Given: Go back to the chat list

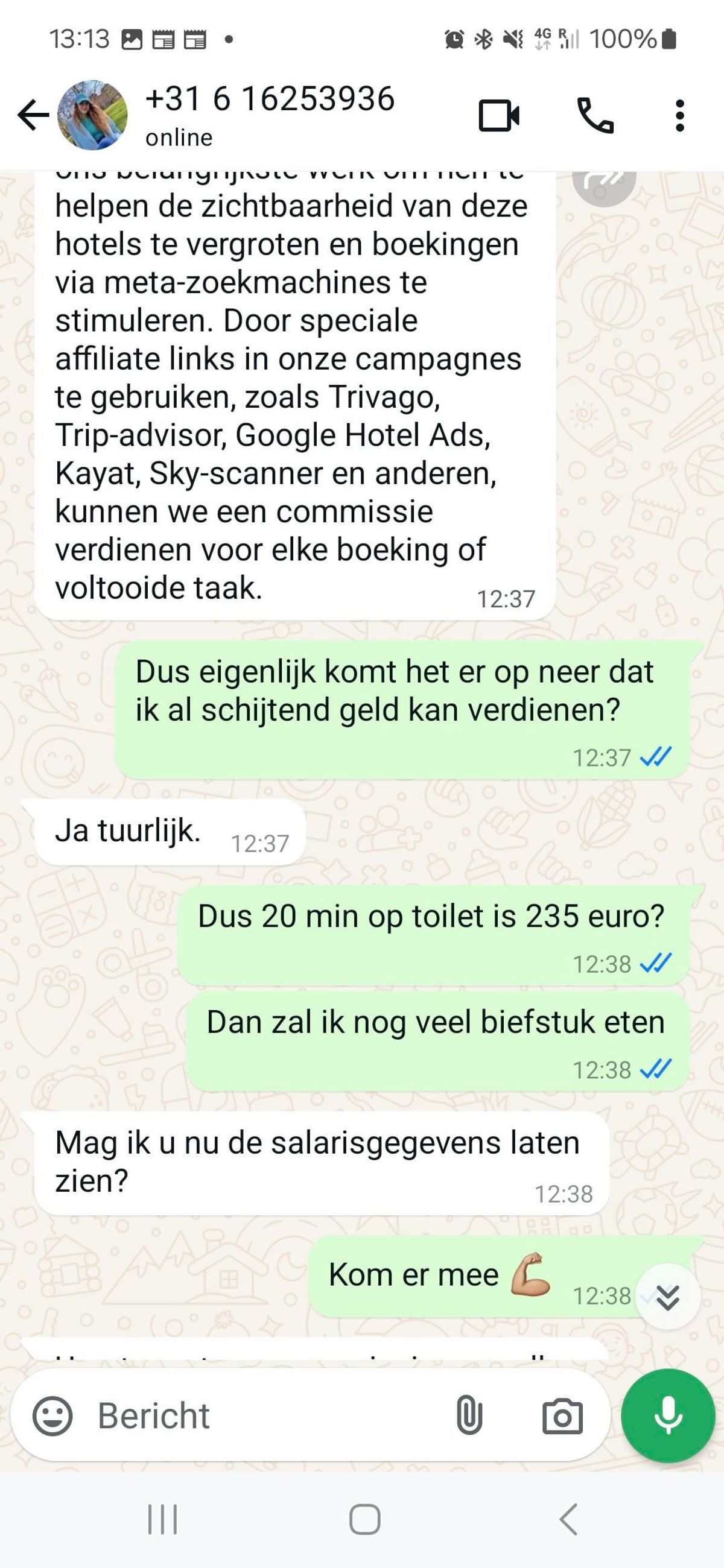Looking at the screenshot, I should pyautogui.click(x=33, y=115).
